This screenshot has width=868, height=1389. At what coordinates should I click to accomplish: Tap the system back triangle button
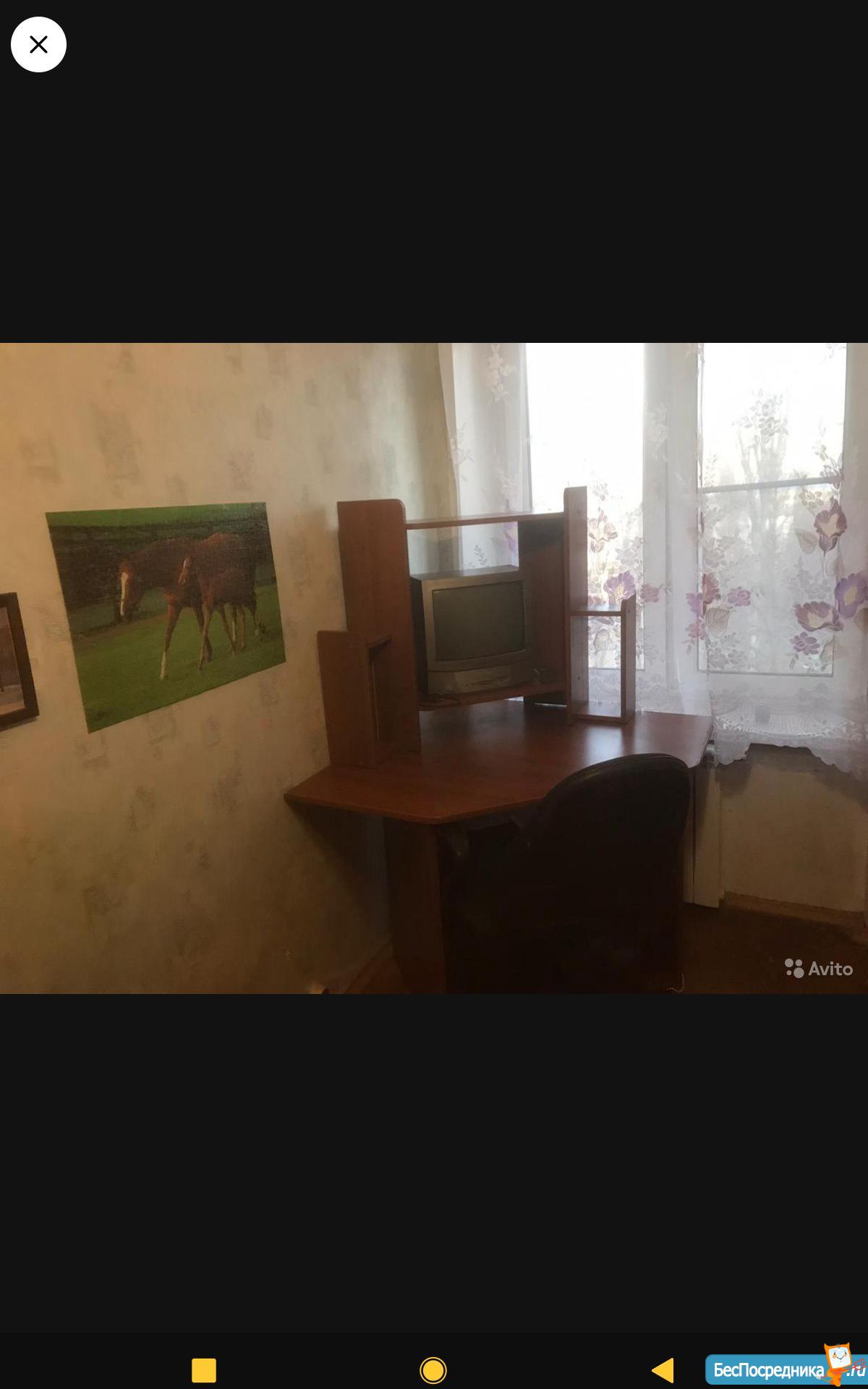(663, 1370)
